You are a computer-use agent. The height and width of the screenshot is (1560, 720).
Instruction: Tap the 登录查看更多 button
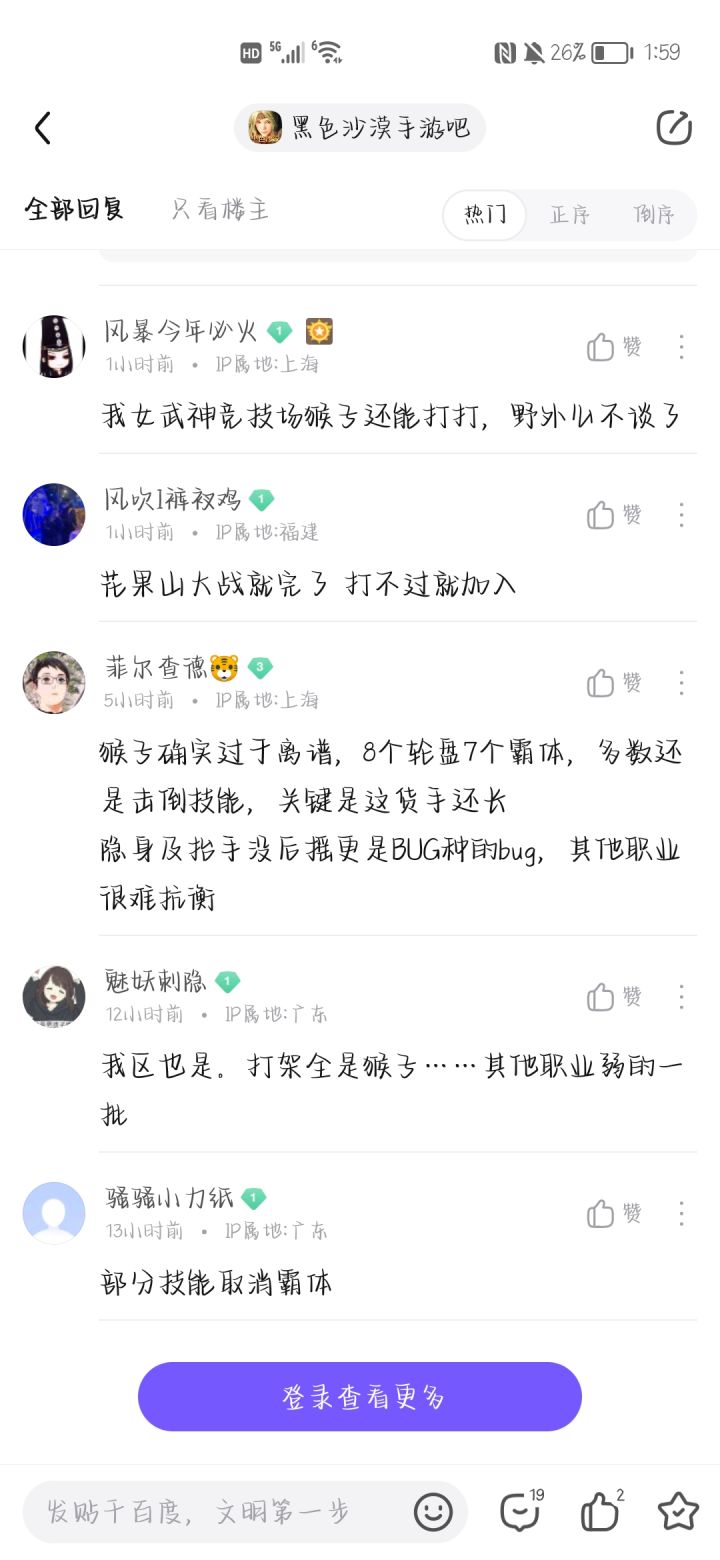point(360,1396)
